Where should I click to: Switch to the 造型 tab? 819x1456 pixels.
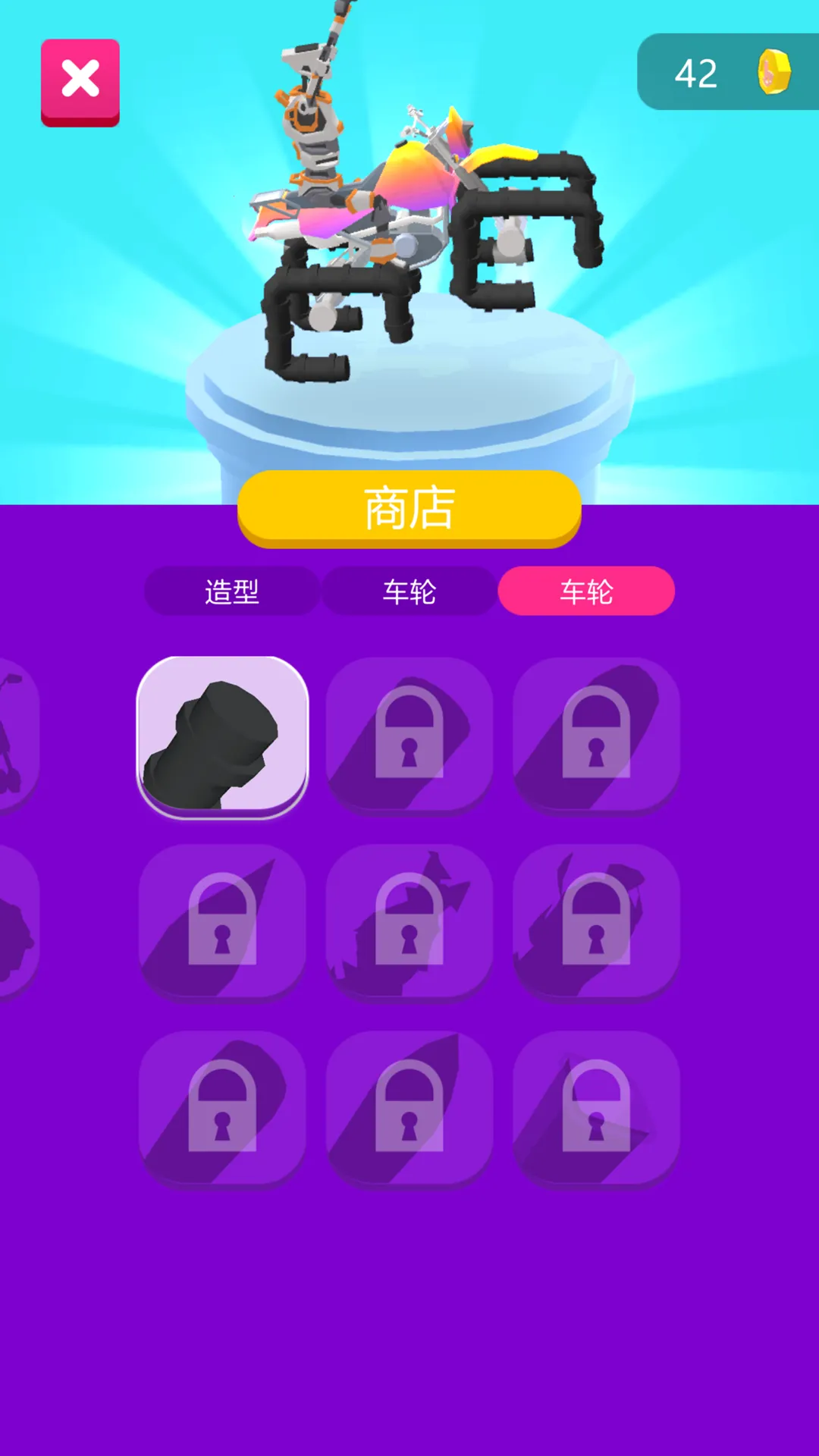(x=231, y=591)
